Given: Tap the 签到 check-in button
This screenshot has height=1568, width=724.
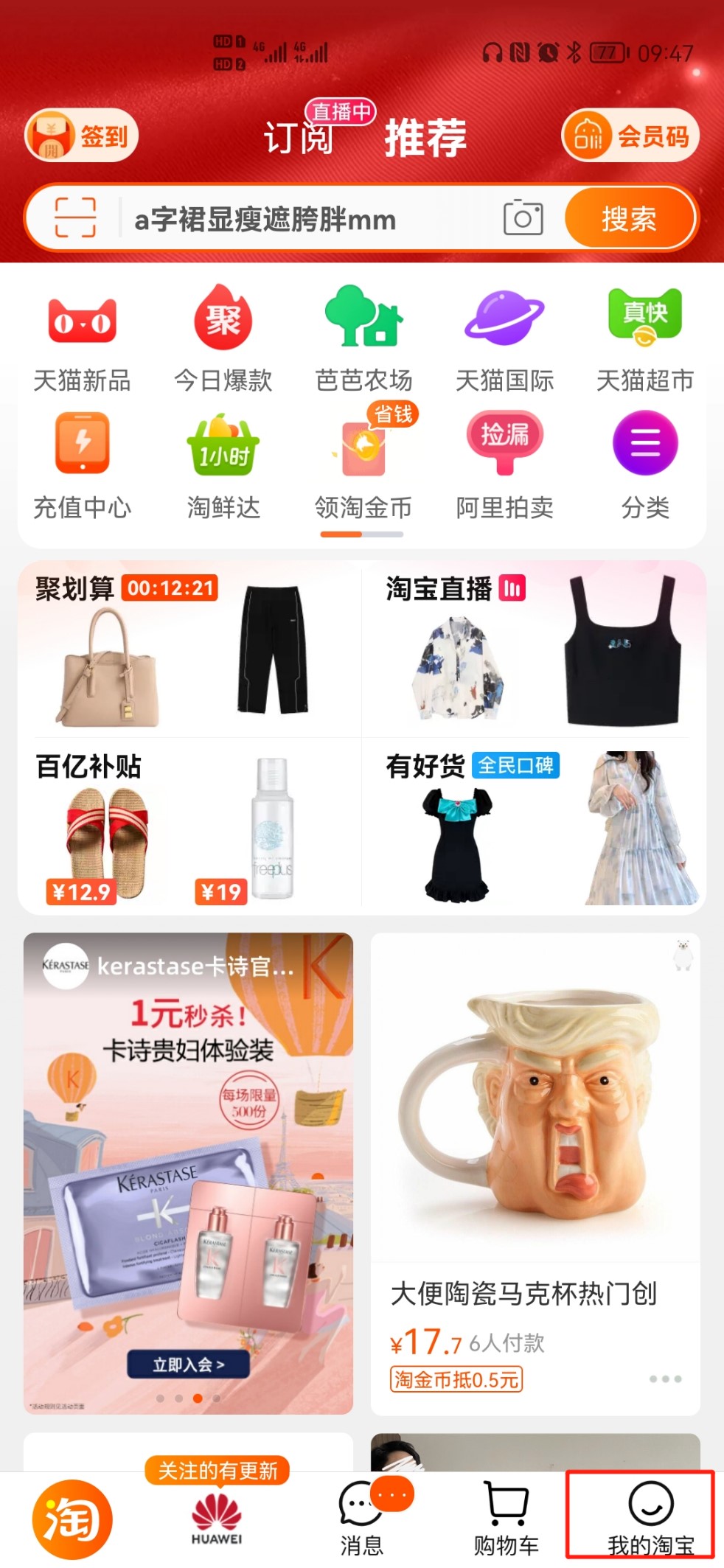Looking at the screenshot, I should pyautogui.click(x=82, y=136).
